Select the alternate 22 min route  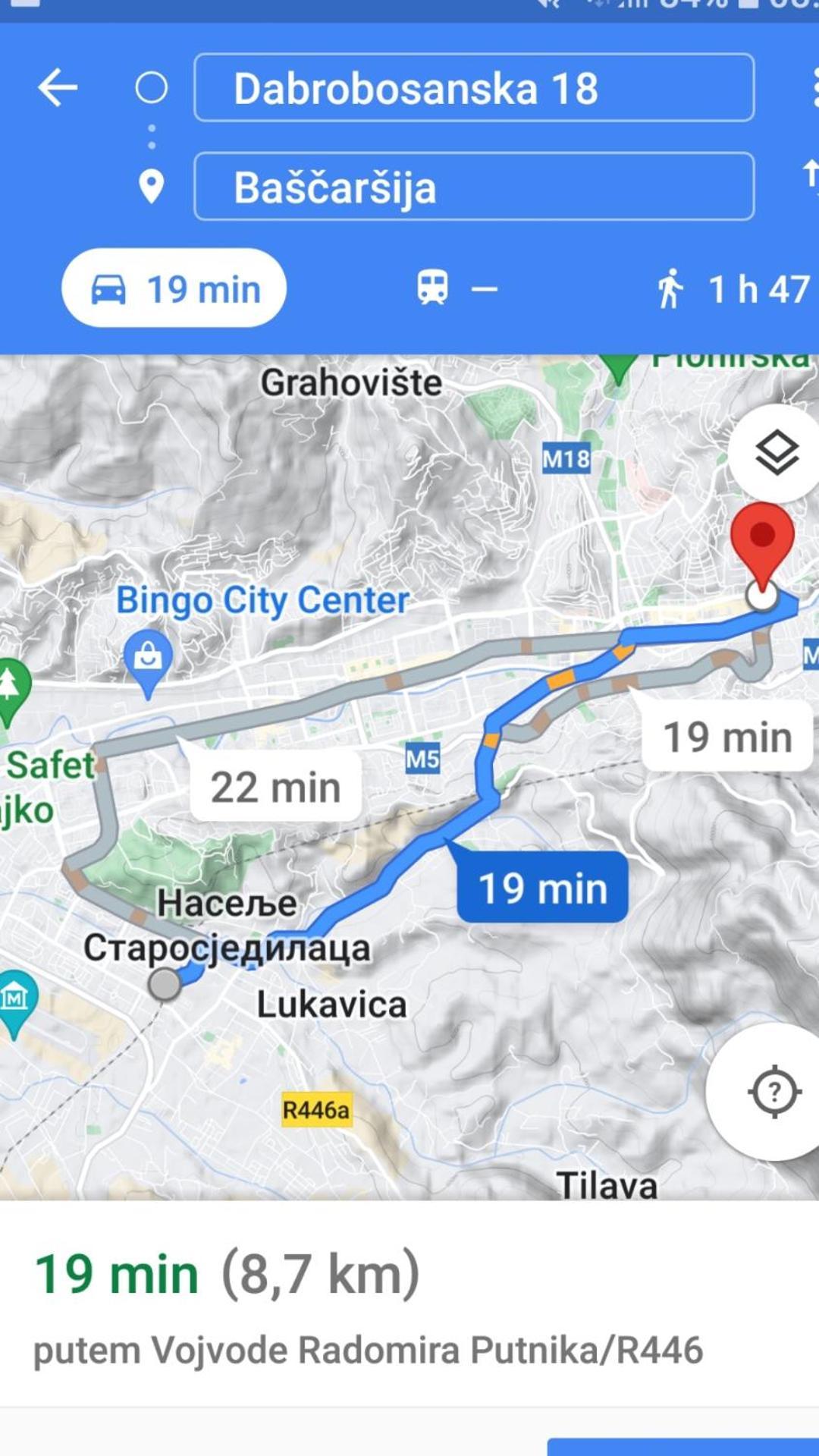(275, 786)
